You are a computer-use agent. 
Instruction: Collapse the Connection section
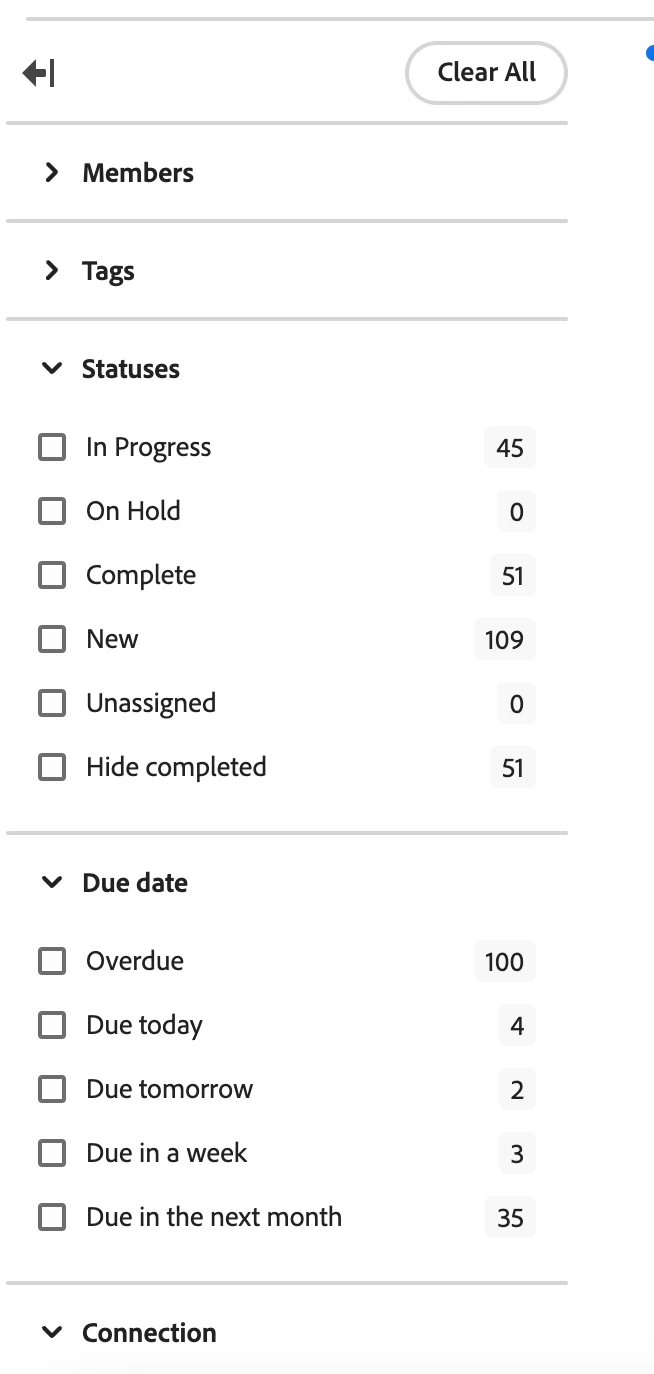pyautogui.click(x=52, y=1333)
